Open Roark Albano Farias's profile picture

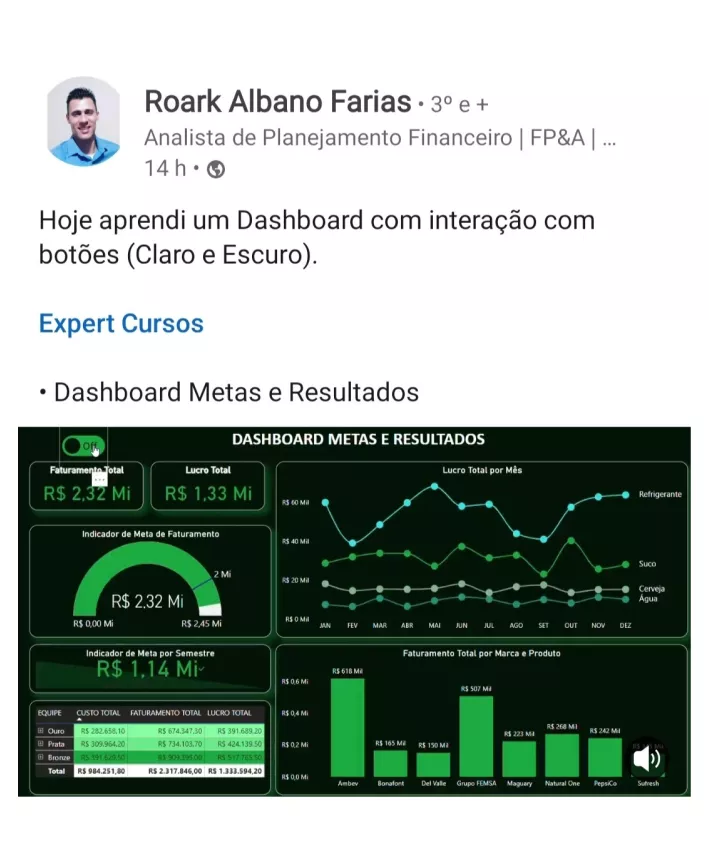point(83,123)
